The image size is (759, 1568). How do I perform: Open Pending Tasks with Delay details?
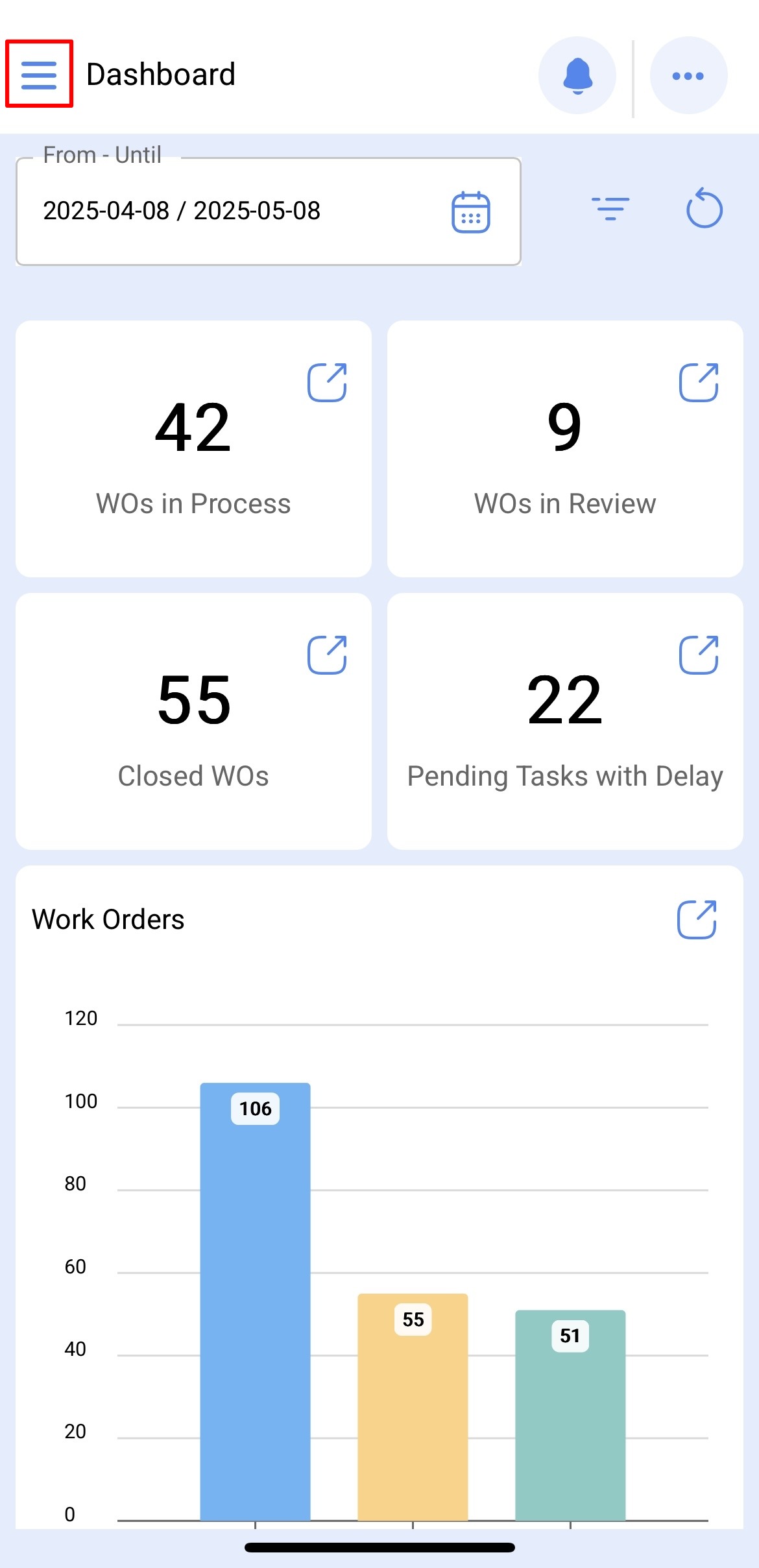699,655
